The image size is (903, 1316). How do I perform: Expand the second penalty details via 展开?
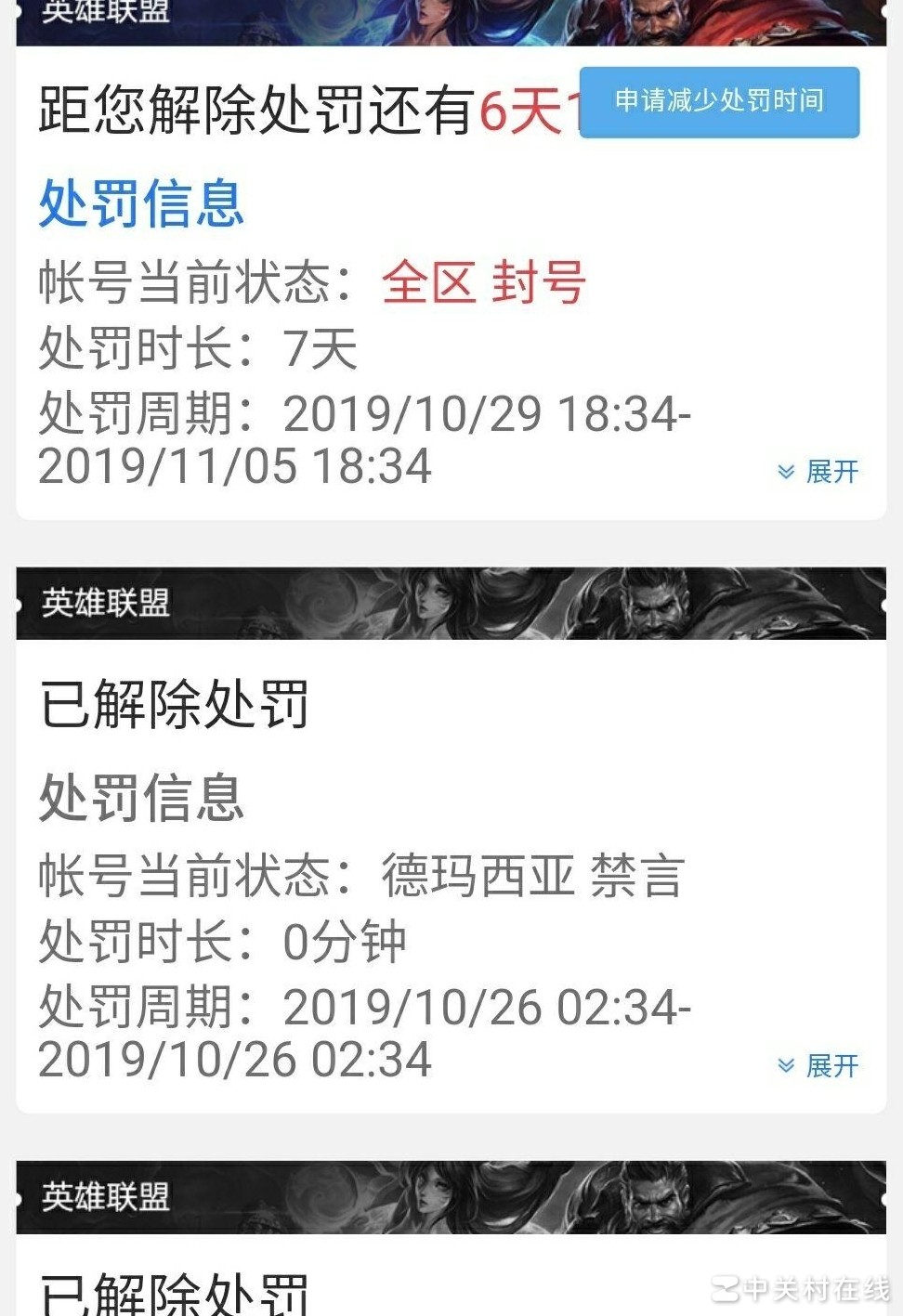point(831,1067)
